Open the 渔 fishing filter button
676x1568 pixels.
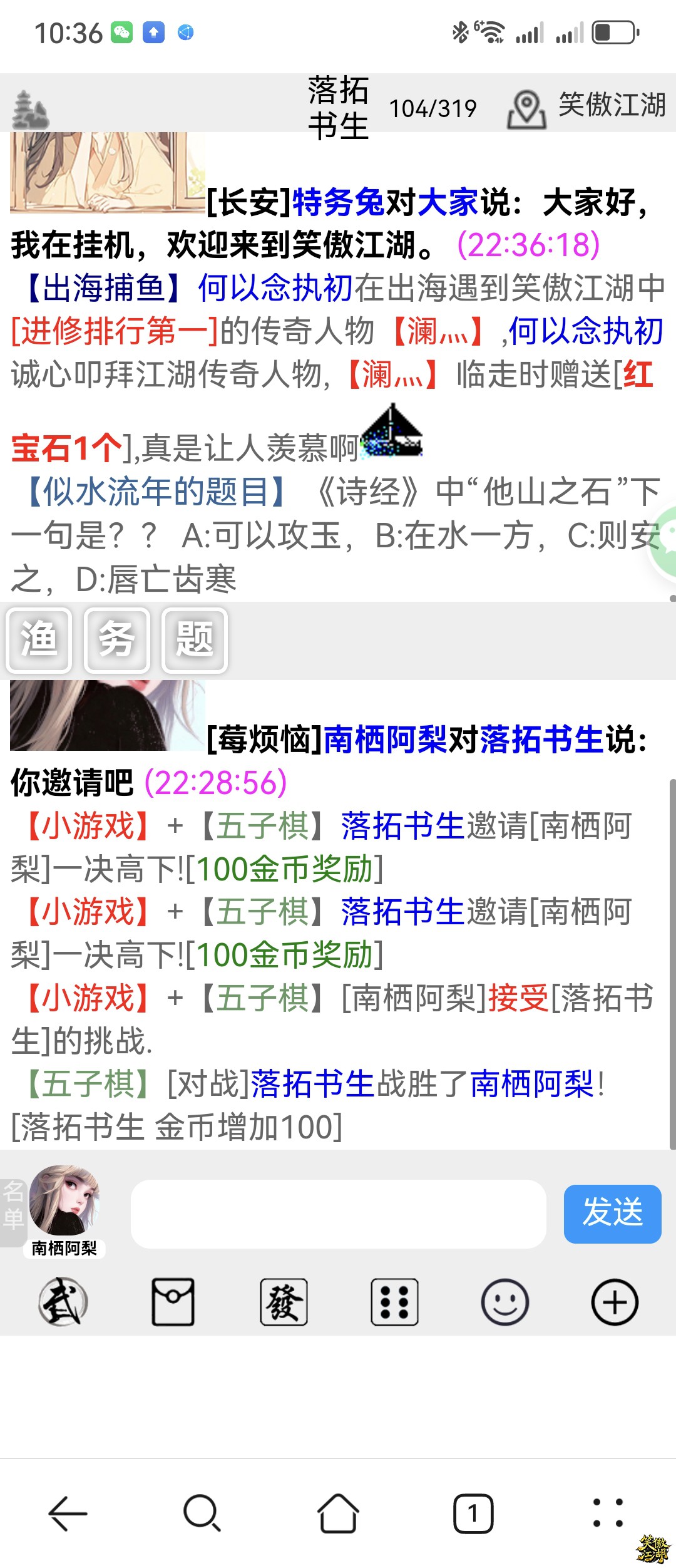pos(39,640)
